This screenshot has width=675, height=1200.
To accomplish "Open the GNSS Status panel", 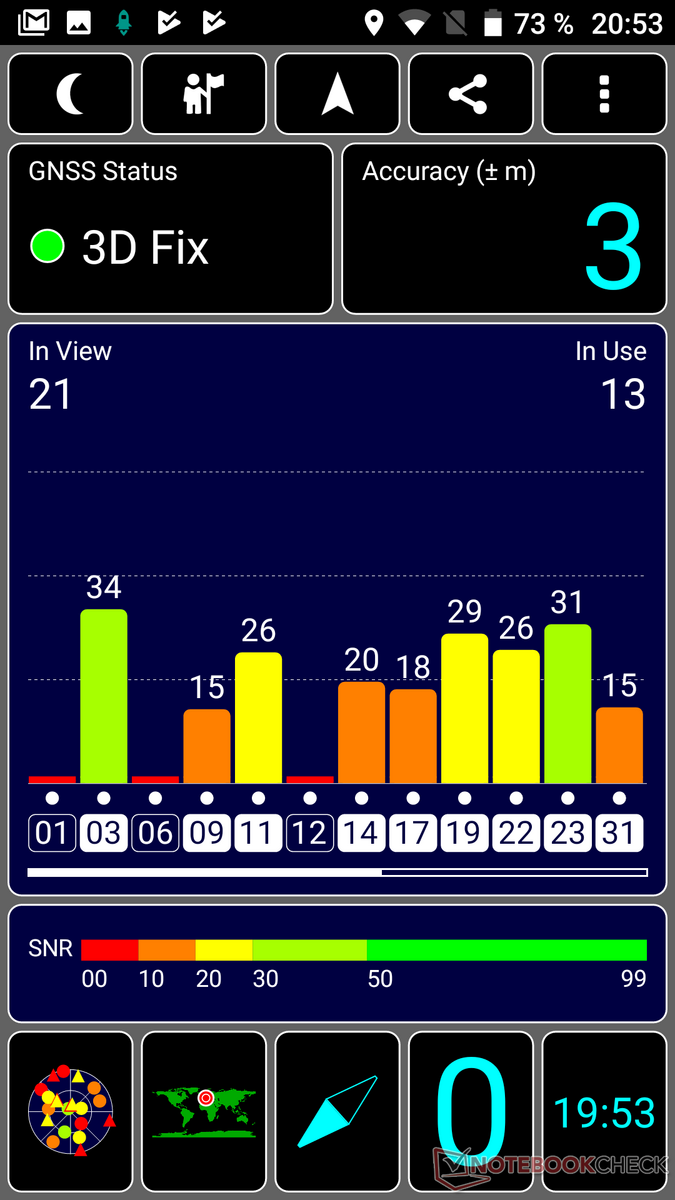I will pyautogui.click(x=171, y=229).
